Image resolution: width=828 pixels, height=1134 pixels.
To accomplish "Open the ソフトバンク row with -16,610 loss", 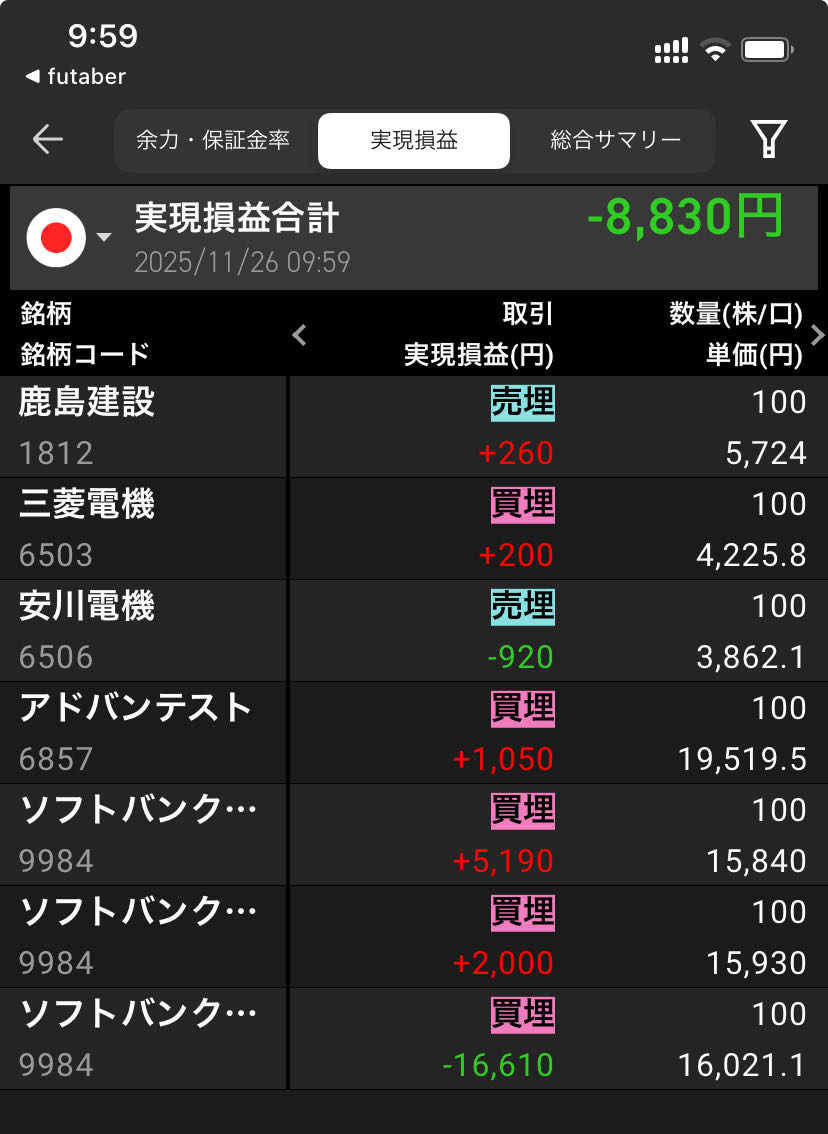I will [414, 1039].
